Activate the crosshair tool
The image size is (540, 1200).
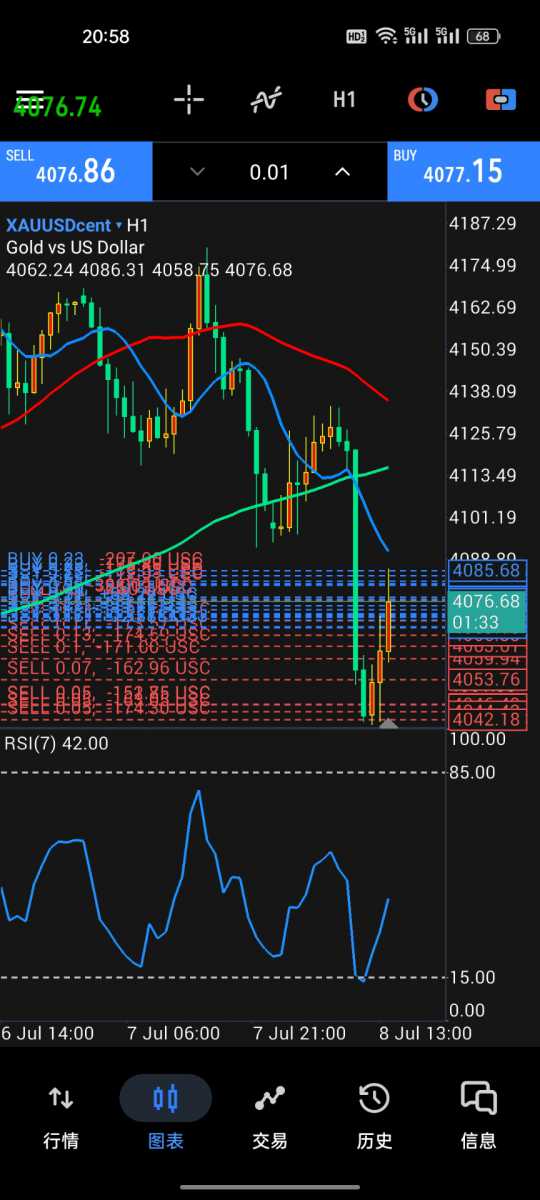(189, 99)
